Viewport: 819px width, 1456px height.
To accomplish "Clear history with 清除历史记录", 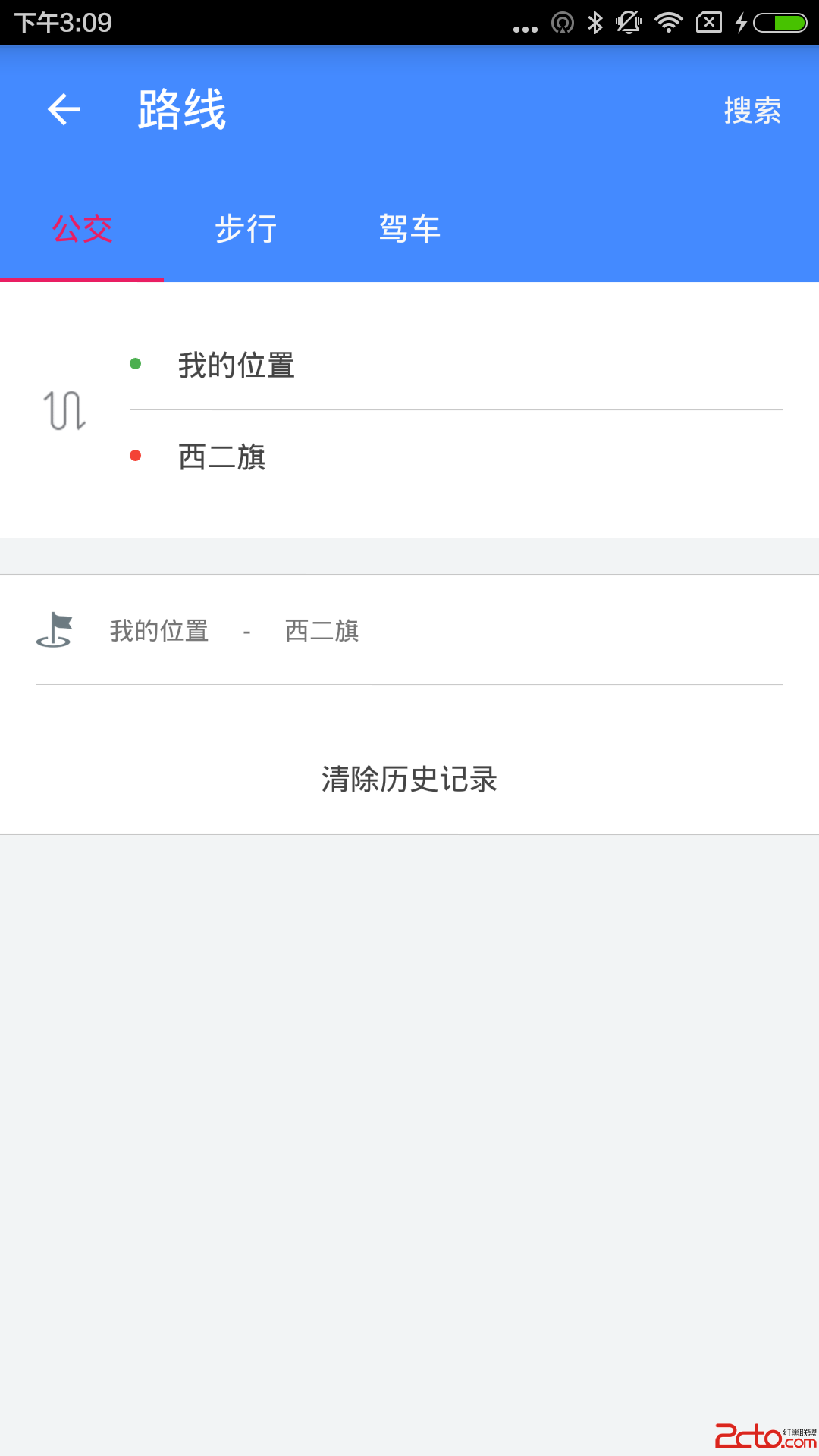I will point(409,780).
